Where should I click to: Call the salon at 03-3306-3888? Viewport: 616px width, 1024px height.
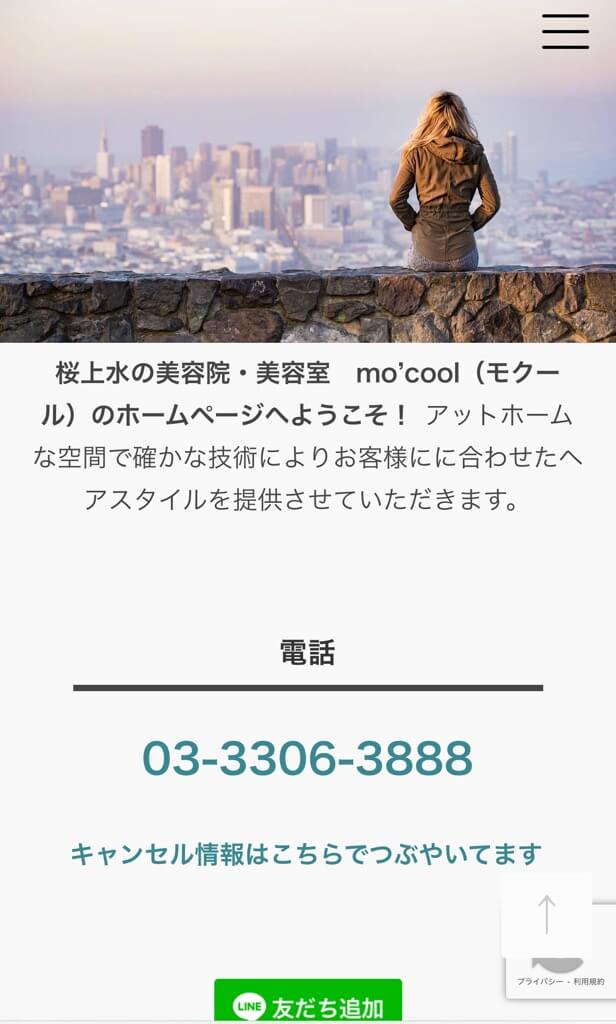click(x=307, y=758)
